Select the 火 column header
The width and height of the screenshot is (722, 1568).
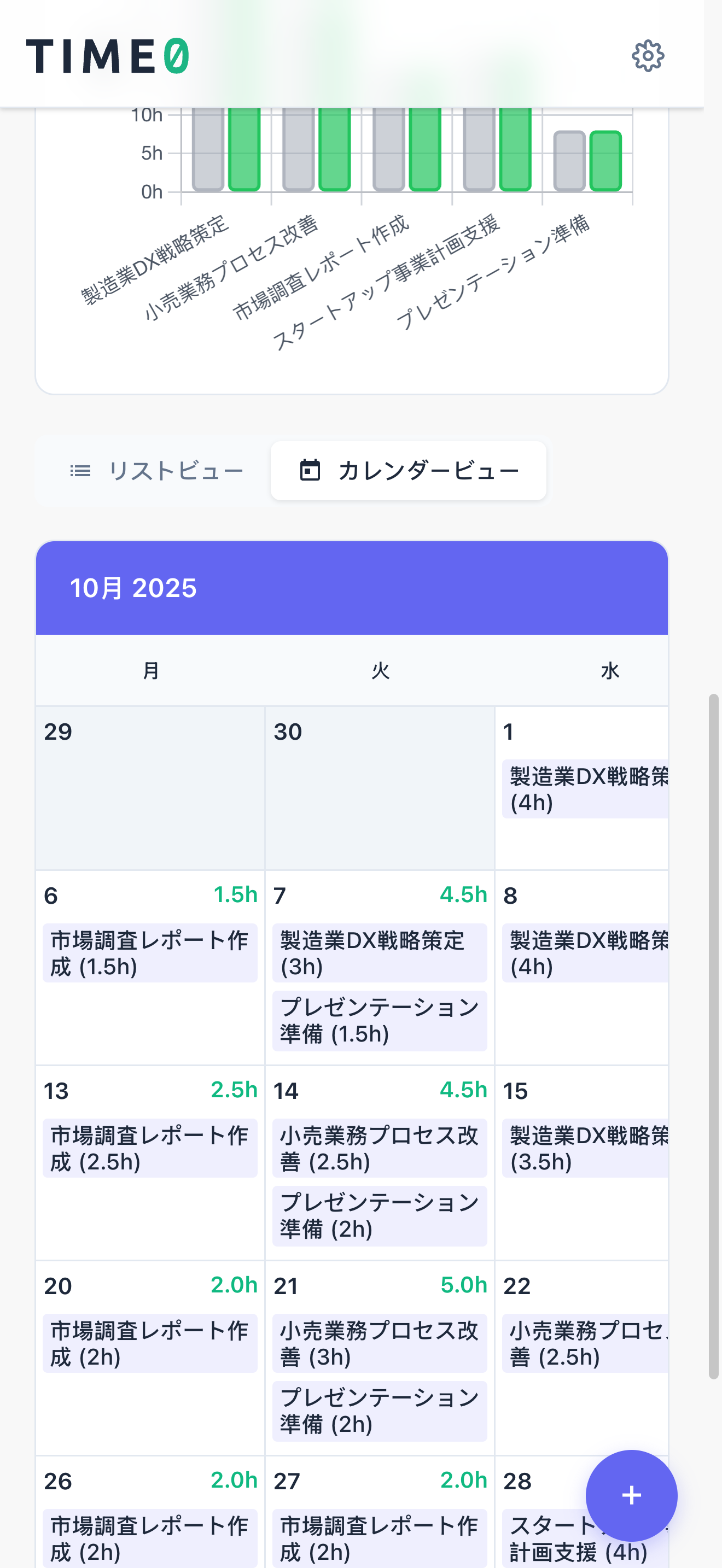click(x=380, y=670)
